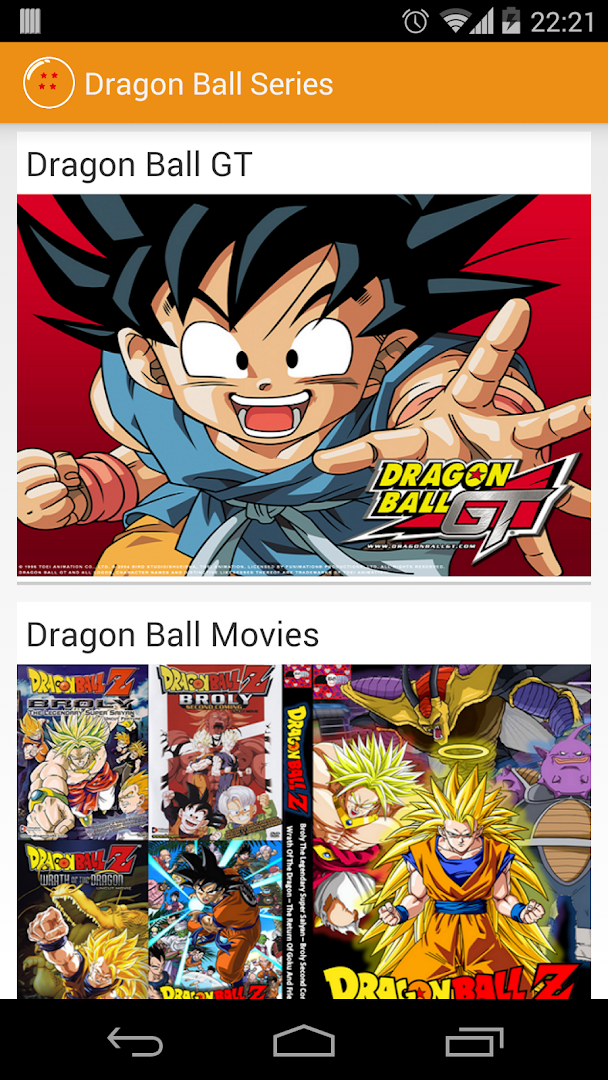This screenshot has width=608, height=1080.
Task: Return to the home screen
Action: [304, 1042]
